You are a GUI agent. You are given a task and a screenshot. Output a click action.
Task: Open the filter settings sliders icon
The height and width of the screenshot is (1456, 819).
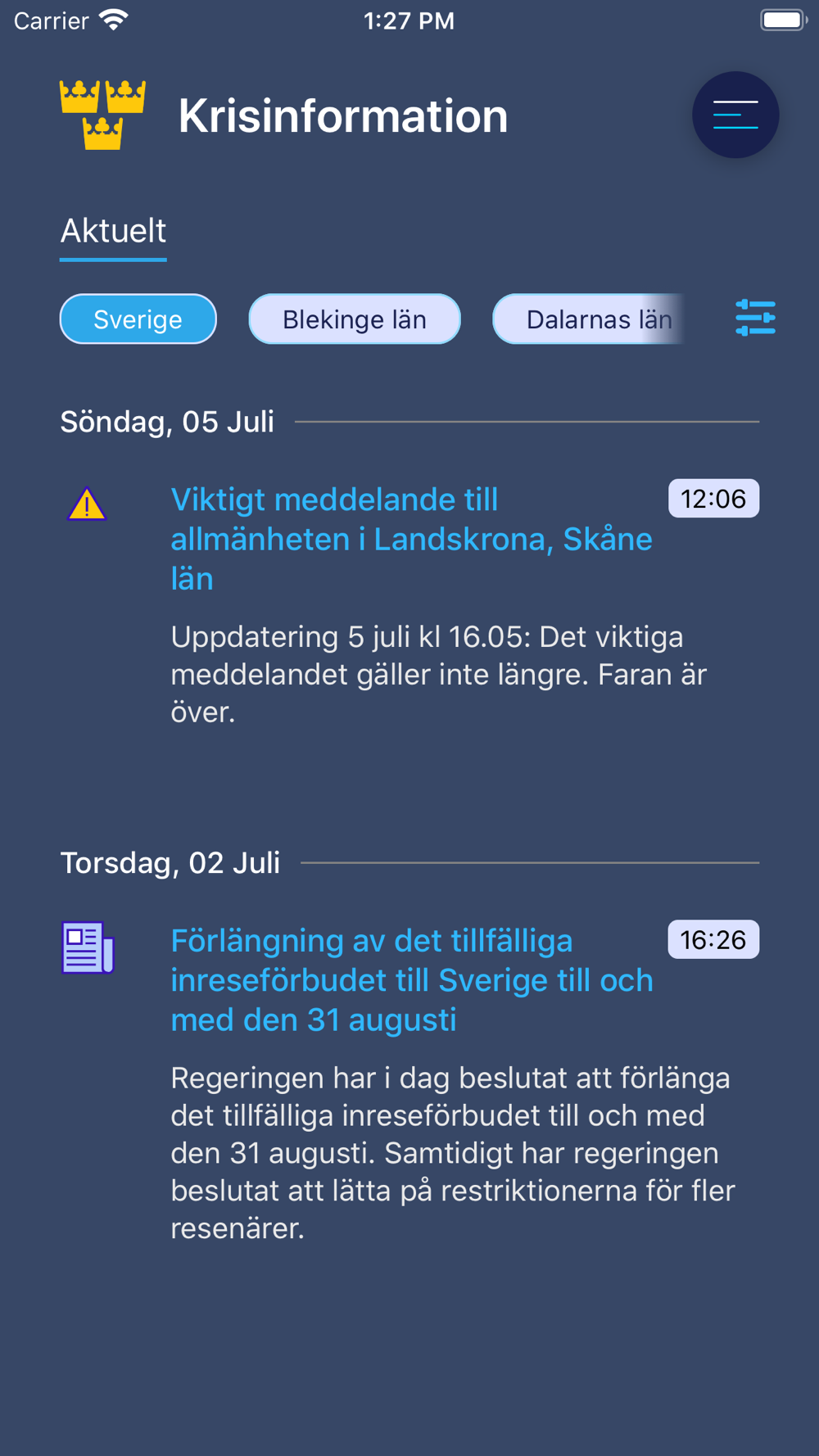(x=755, y=319)
